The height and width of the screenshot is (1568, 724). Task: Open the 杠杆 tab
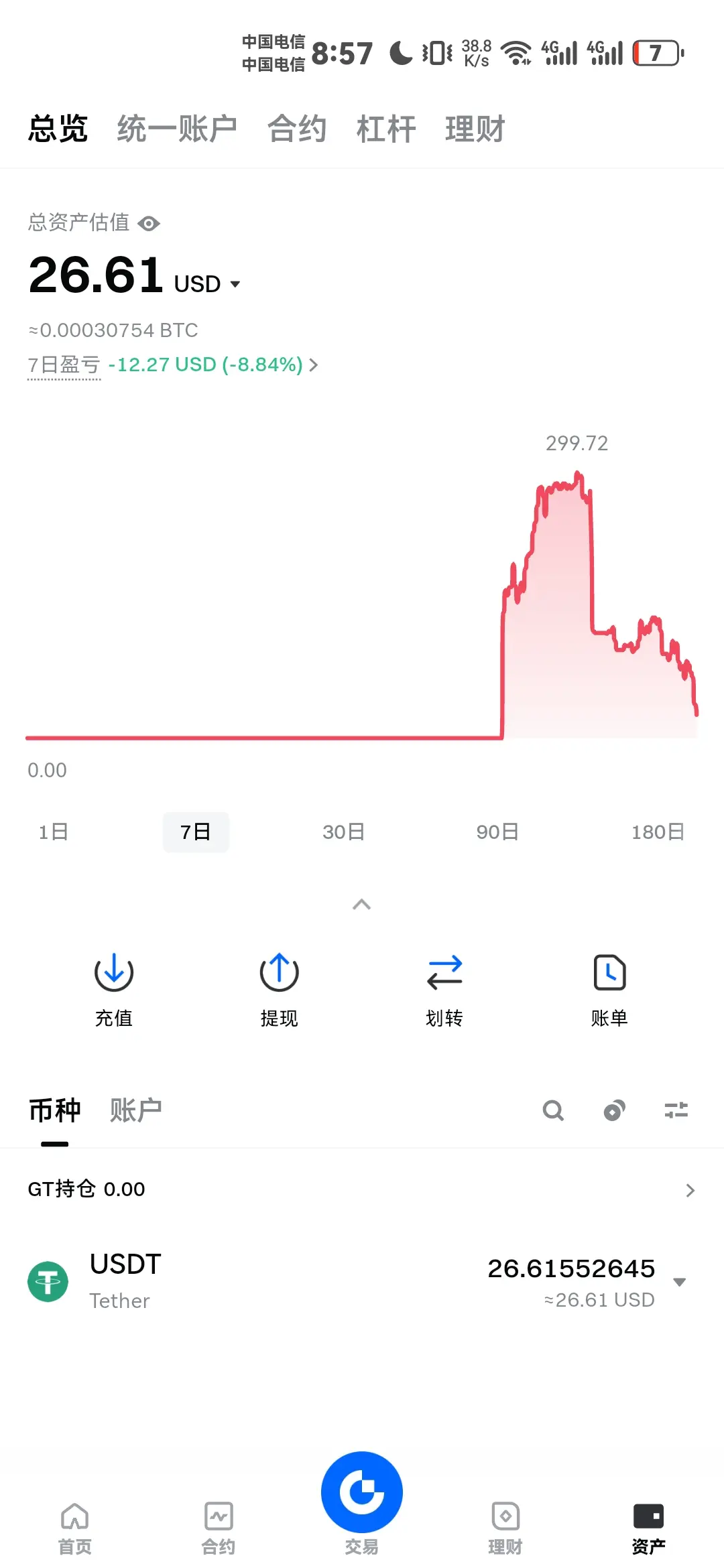point(386,129)
